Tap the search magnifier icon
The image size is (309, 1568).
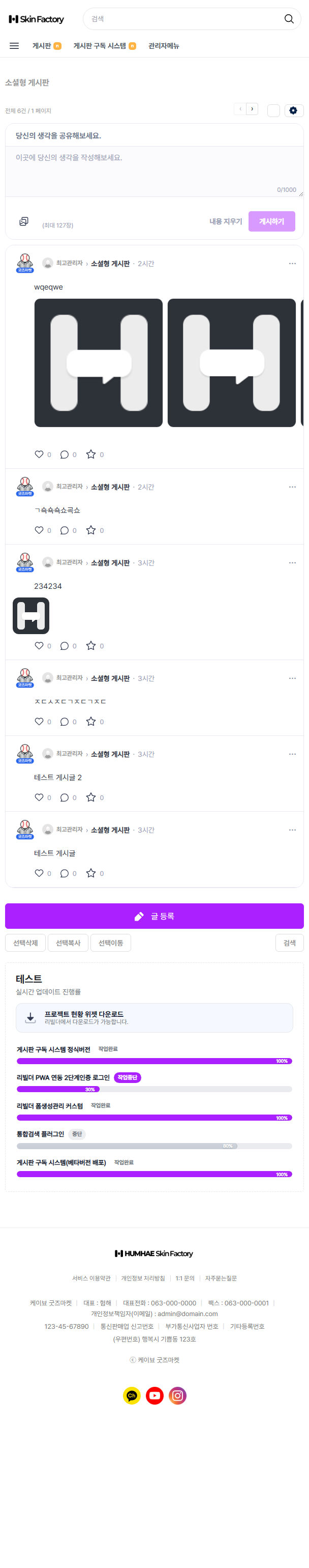click(x=289, y=19)
